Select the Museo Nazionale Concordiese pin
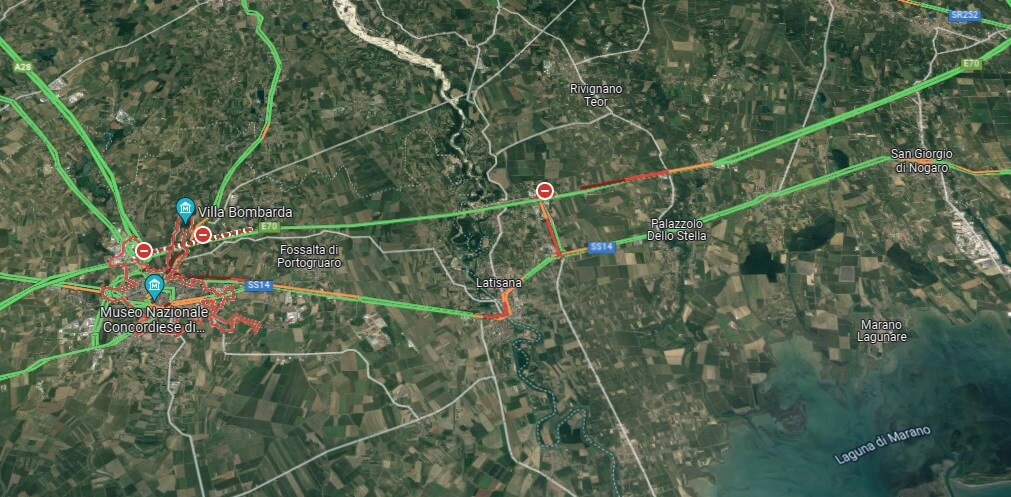Image resolution: width=1011 pixels, height=497 pixels. tap(156, 288)
